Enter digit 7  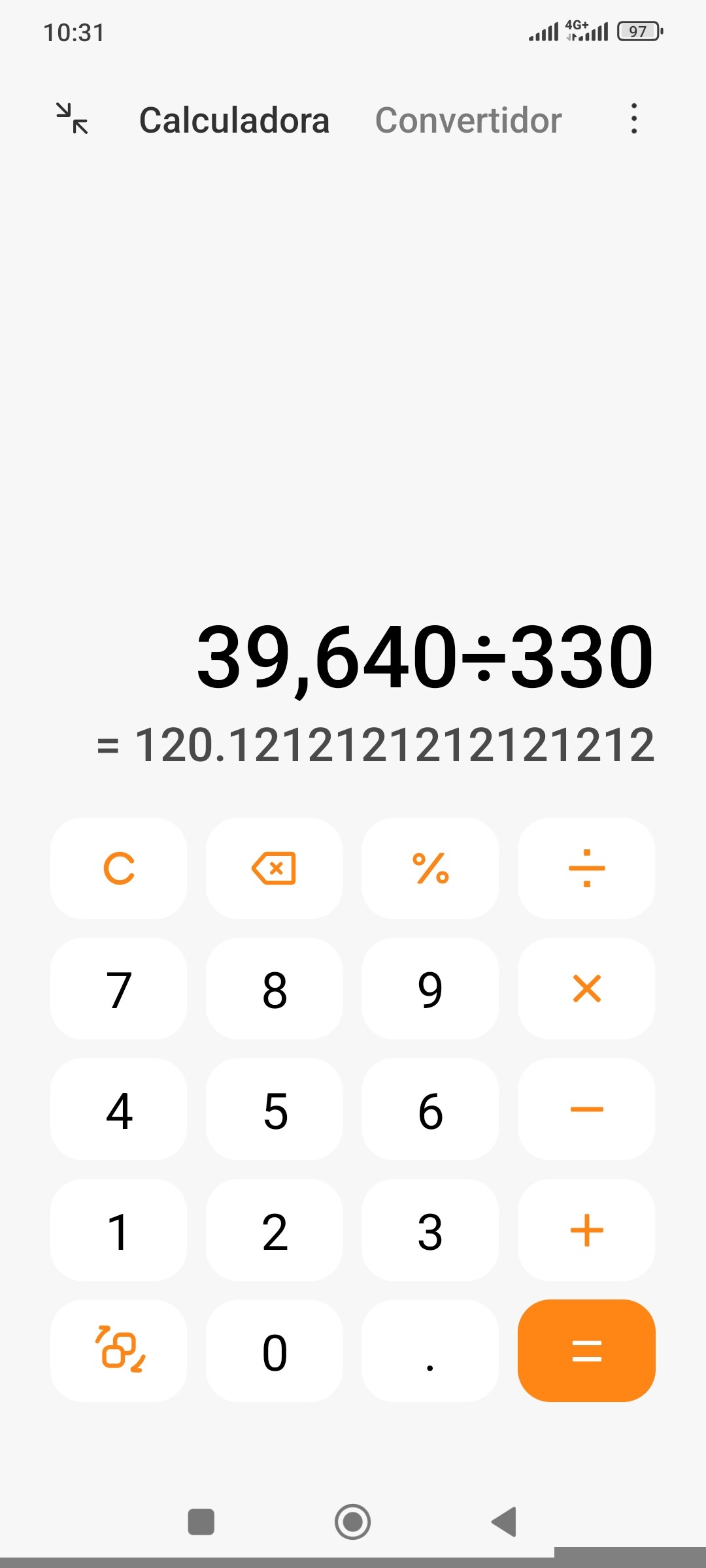[x=119, y=989]
